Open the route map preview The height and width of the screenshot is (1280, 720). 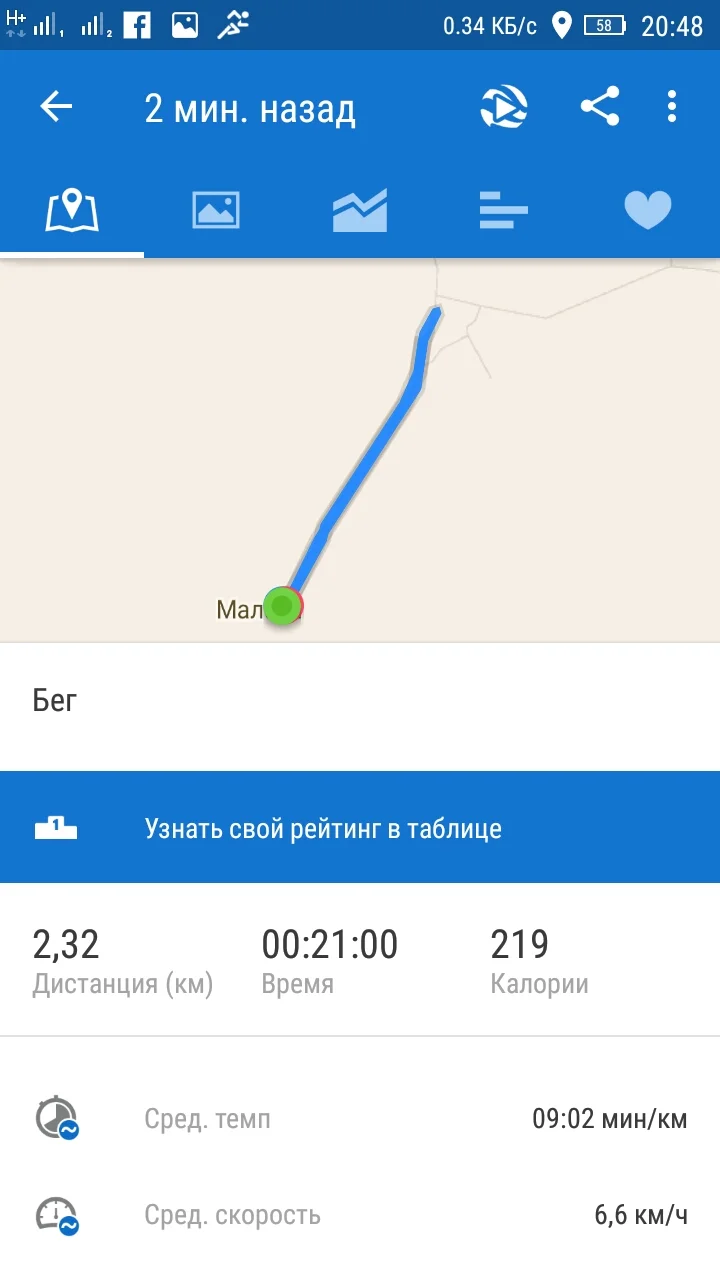point(360,450)
